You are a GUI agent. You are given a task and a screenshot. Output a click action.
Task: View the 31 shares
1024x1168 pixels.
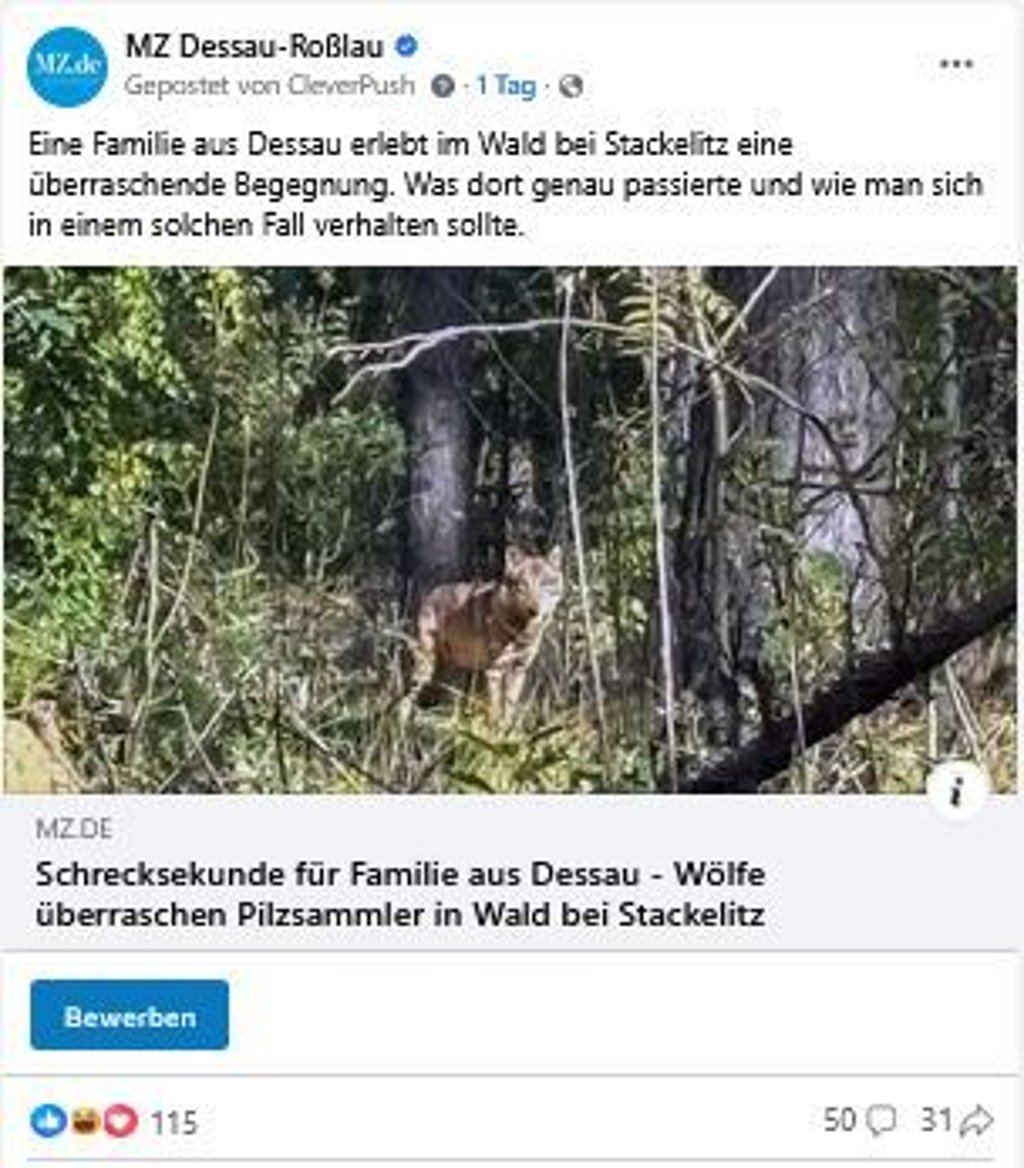[x=955, y=1120]
